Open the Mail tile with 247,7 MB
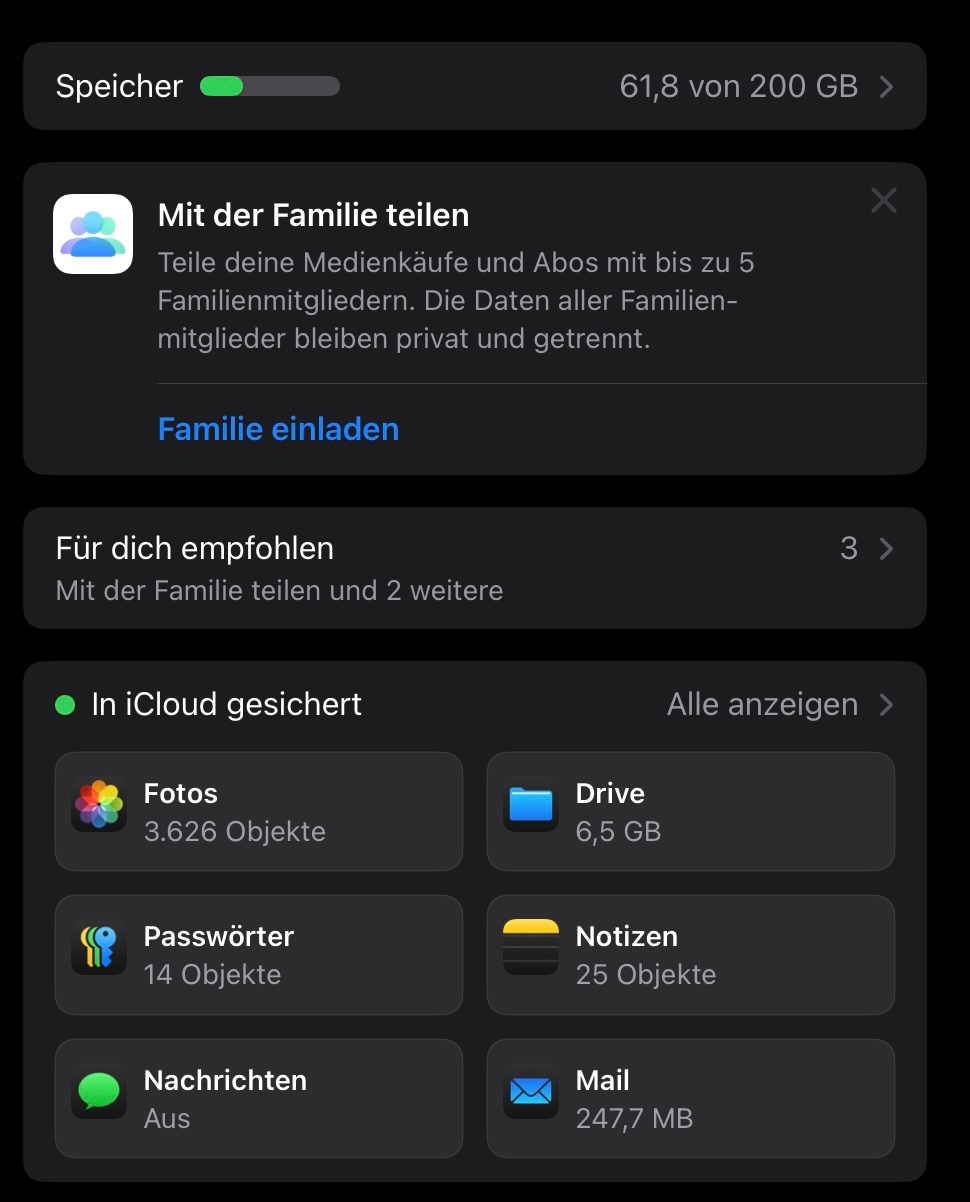The height and width of the screenshot is (1202, 970). 690,1098
